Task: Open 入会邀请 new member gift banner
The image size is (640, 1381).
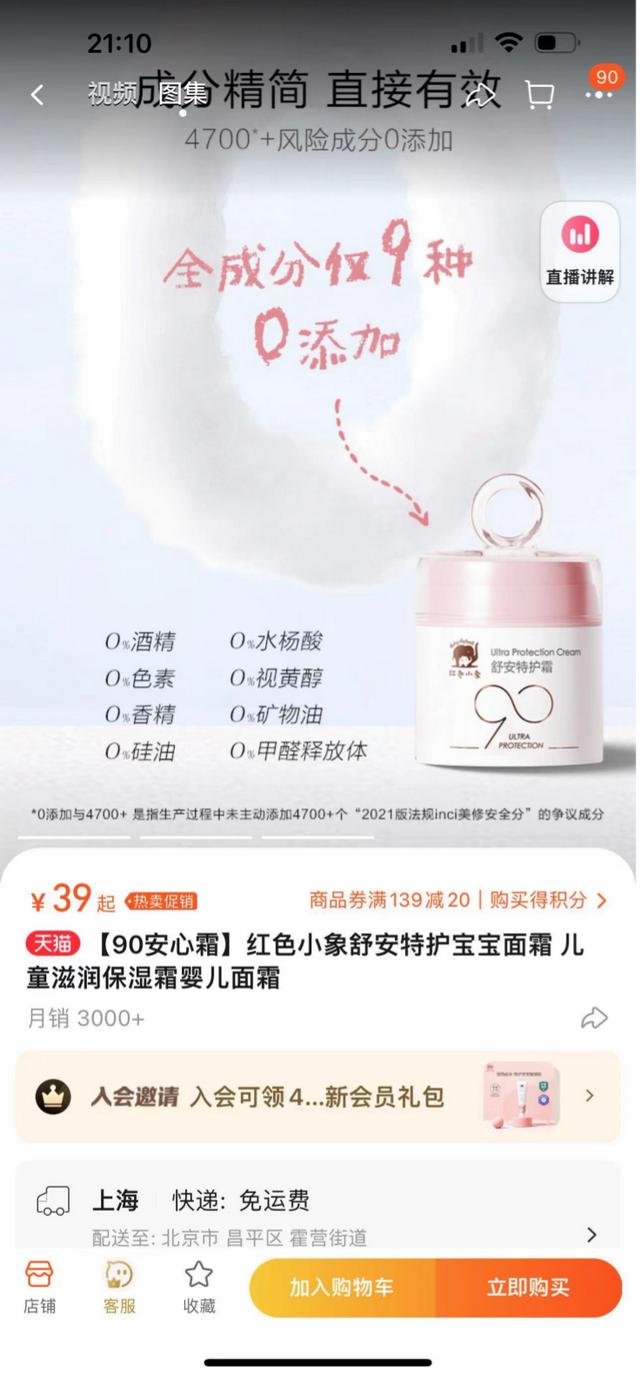Action: coord(318,1097)
